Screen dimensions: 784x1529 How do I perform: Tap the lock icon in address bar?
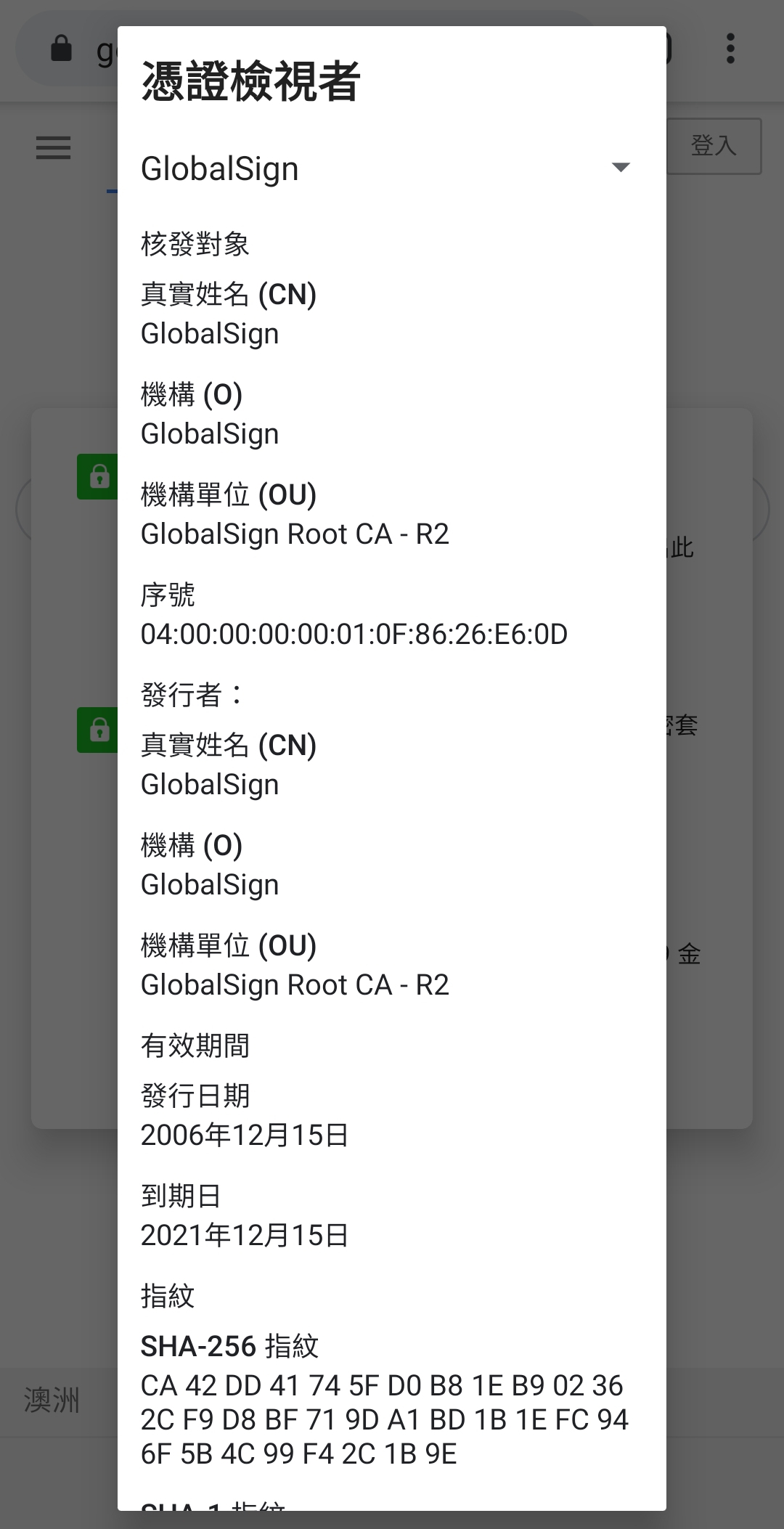tap(62, 49)
